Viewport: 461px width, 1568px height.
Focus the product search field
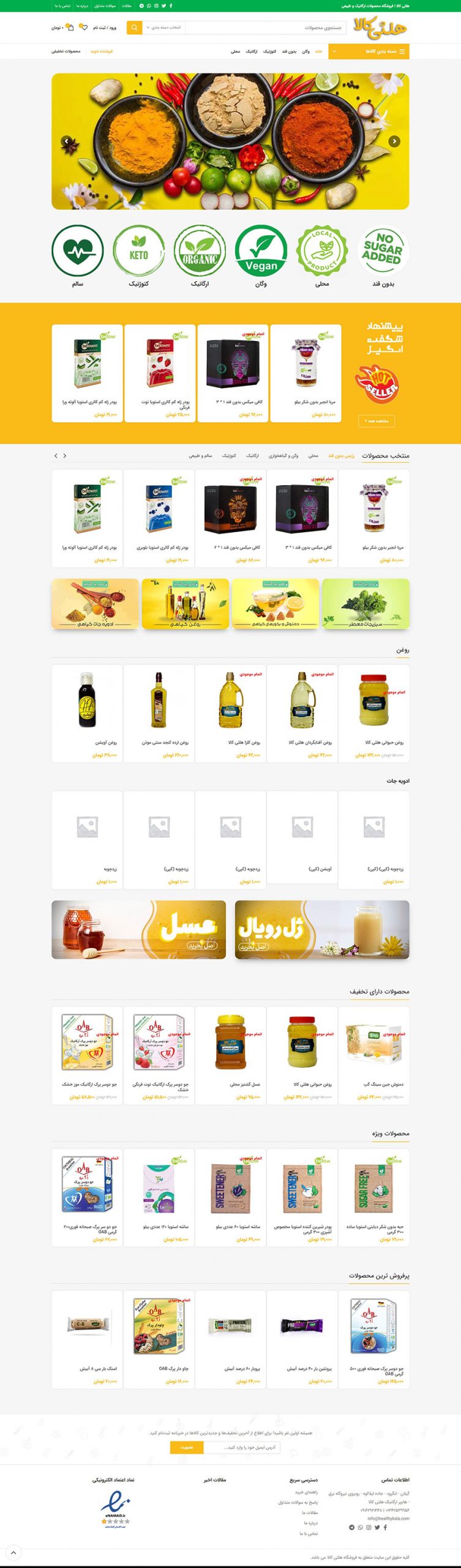pos(266,28)
